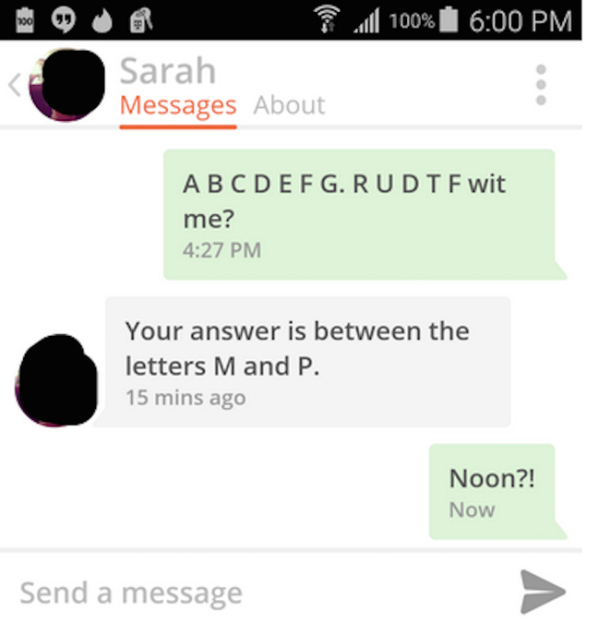Switch to the Messages tab
The image size is (600, 635).
[177, 105]
